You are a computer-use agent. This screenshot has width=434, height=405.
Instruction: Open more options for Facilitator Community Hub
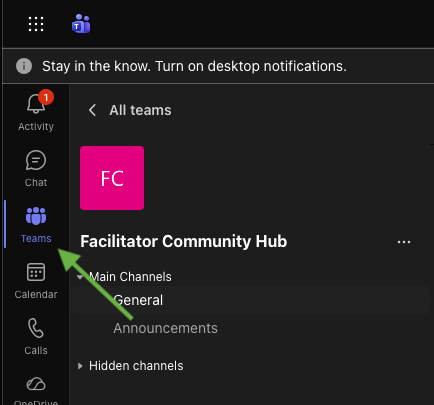tap(404, 242)
